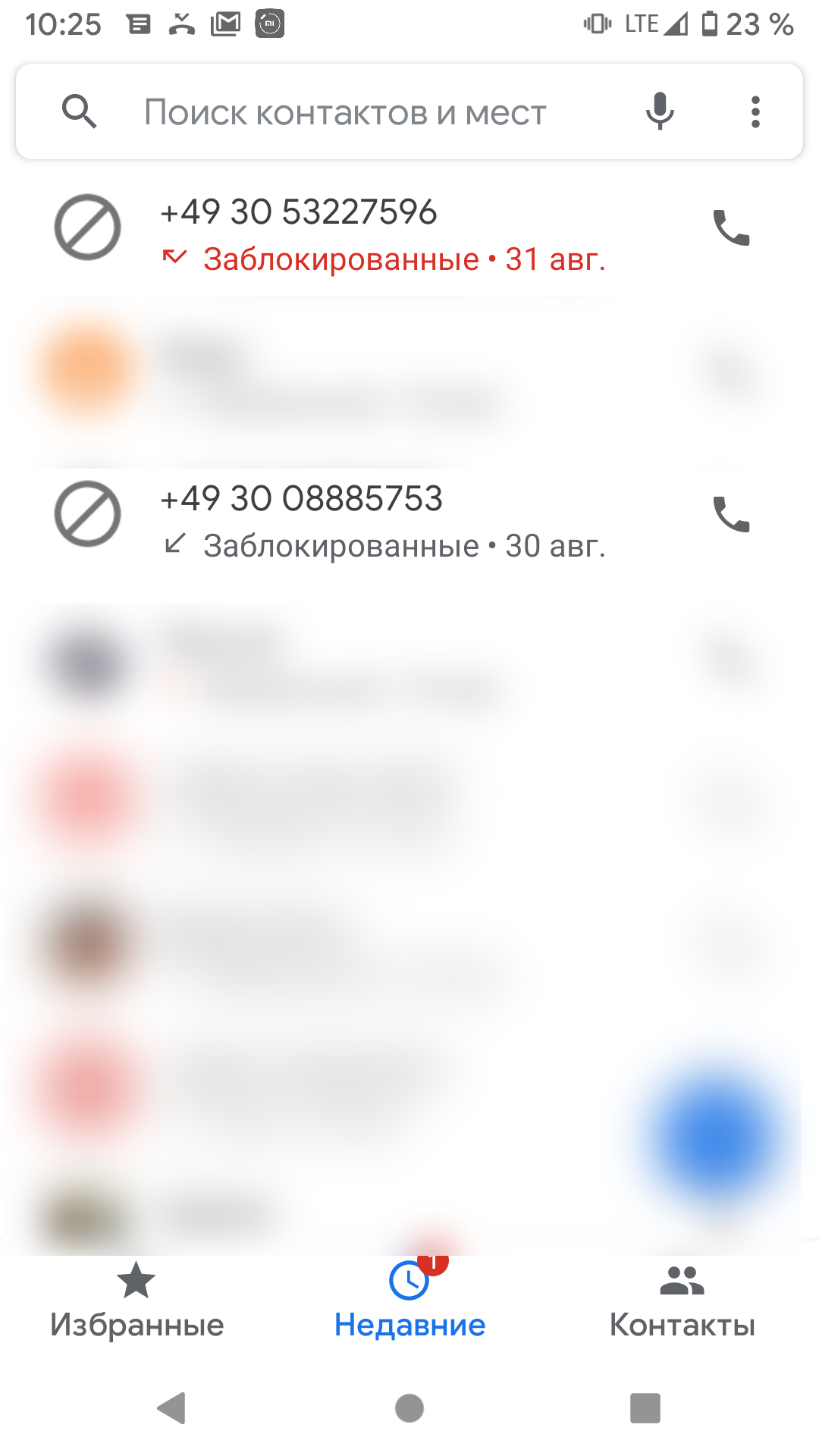Call back +49 30 53227596
This screenshot has height=1456, width=819.
pos(732,227)
